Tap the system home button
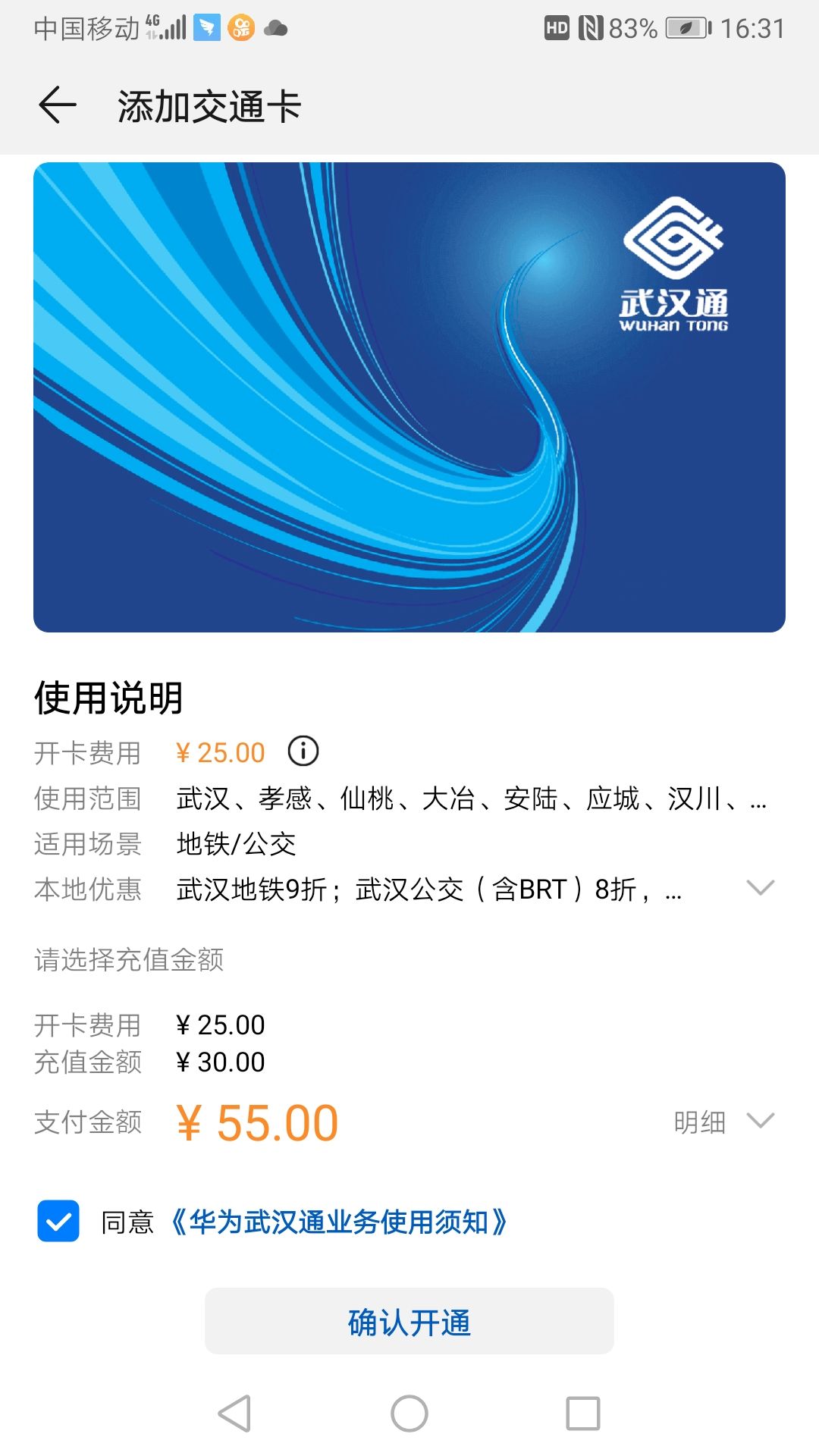This screenshot has height=1456, width=819. point(409,1414)
